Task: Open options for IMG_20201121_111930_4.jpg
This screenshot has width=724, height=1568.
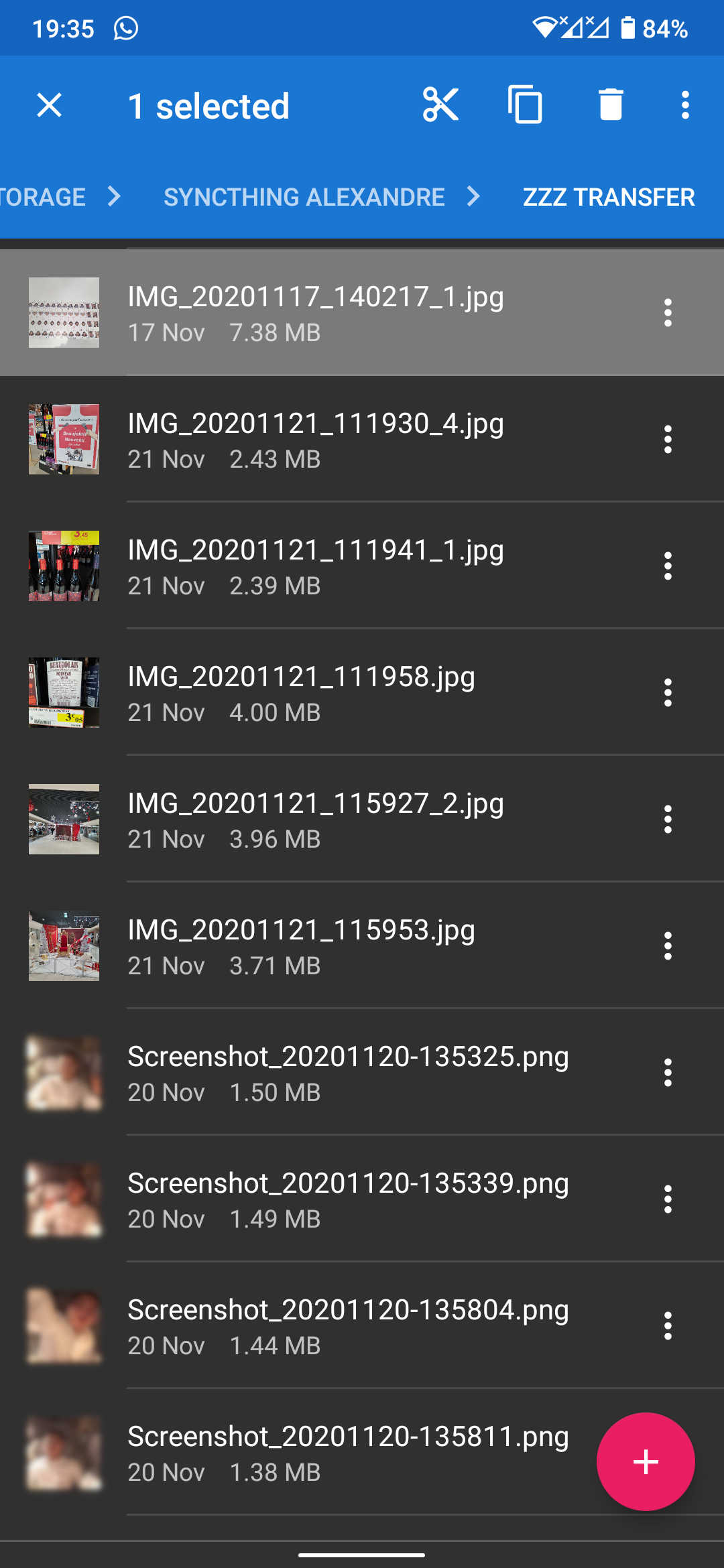Action: coord(668,439)
